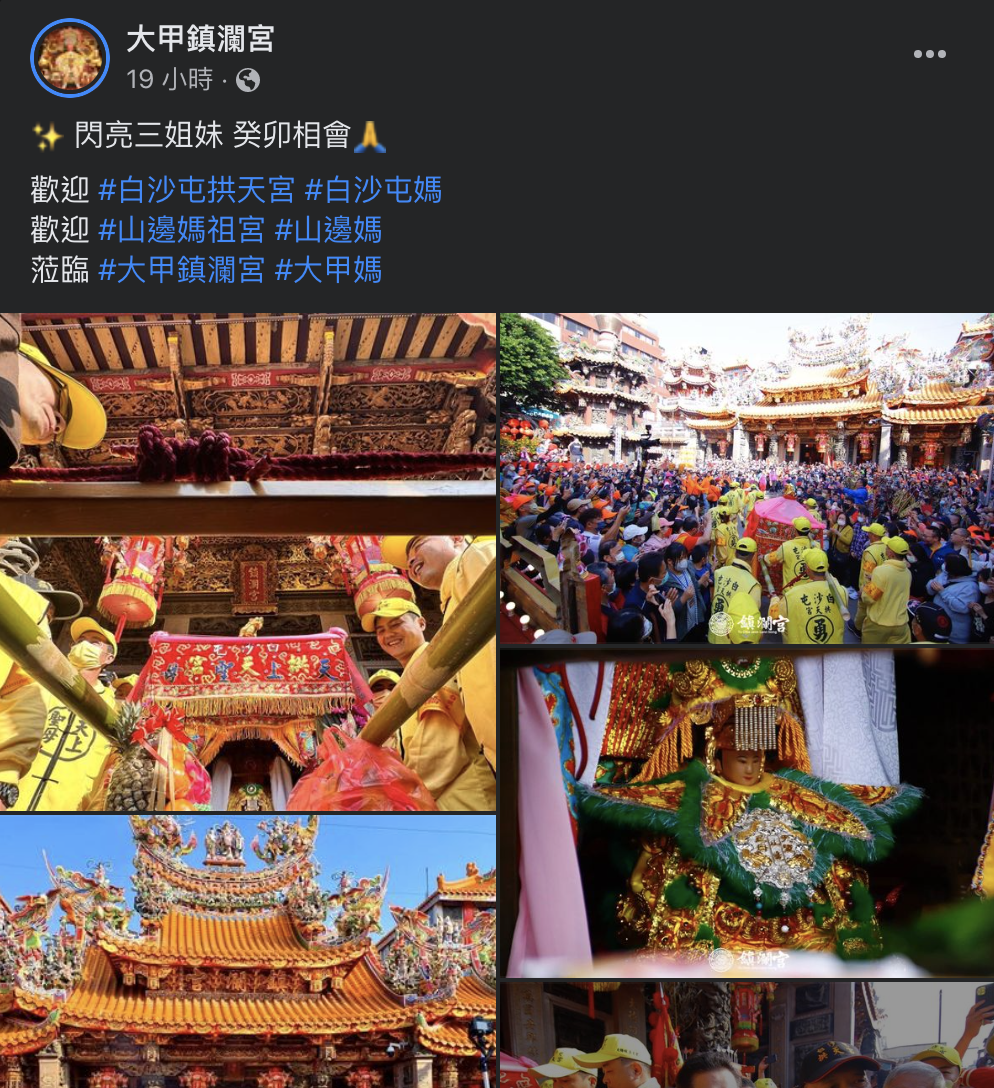The height and width of the screenshot is (1088, 994).
Task: Open the 19 小時 post timestamp
Action: click(170, 80)
